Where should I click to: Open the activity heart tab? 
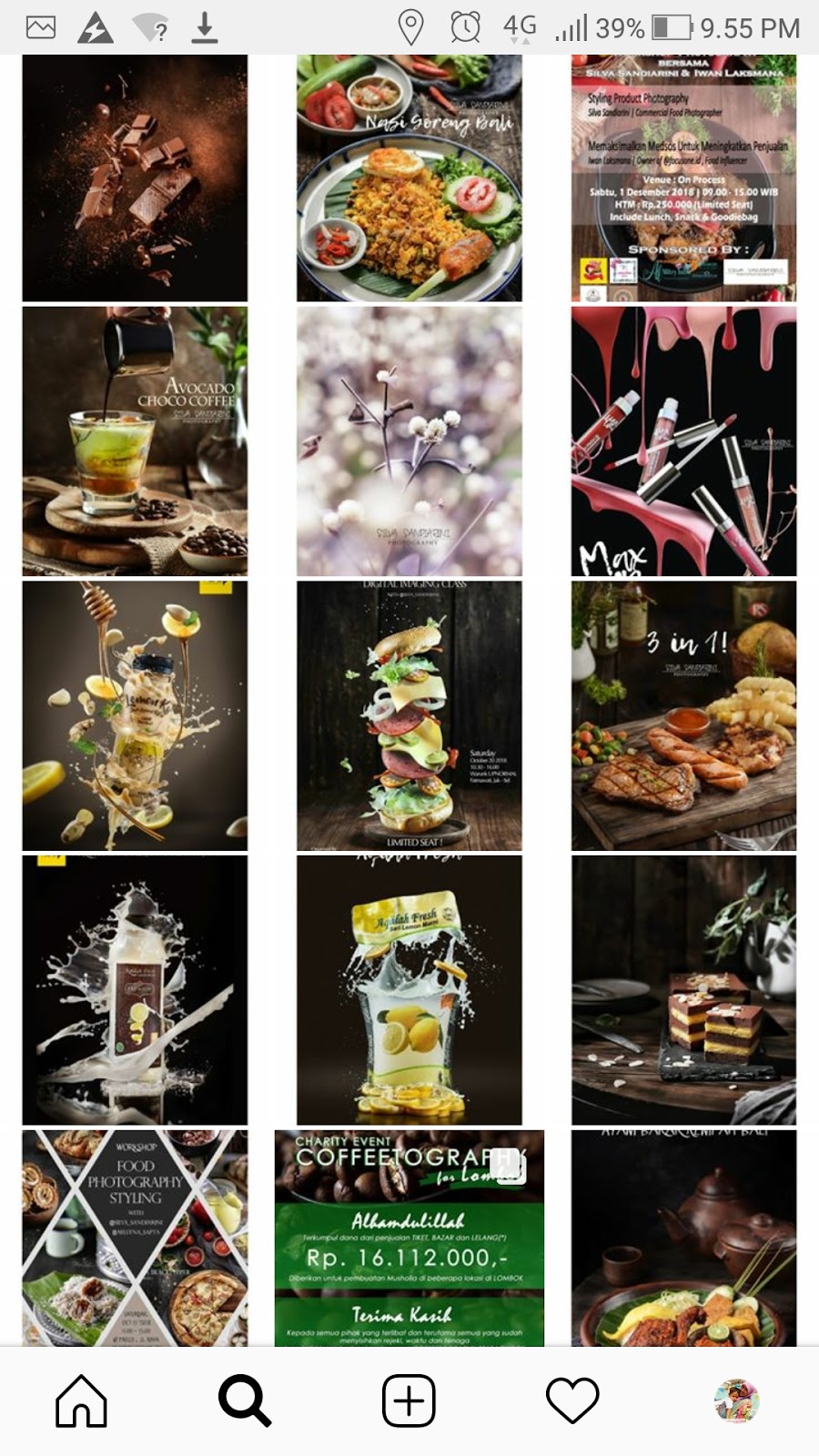(572, 1400)
